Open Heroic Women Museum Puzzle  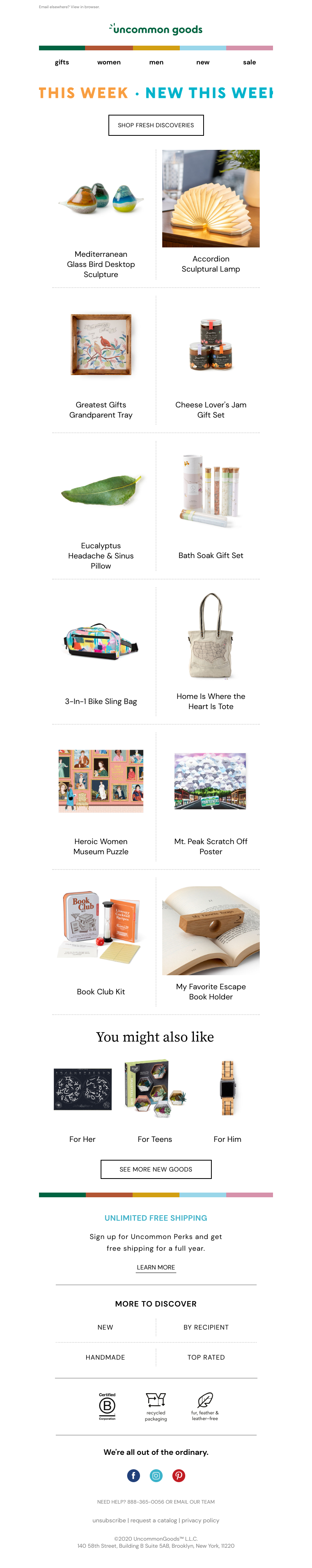pos(101,846)
